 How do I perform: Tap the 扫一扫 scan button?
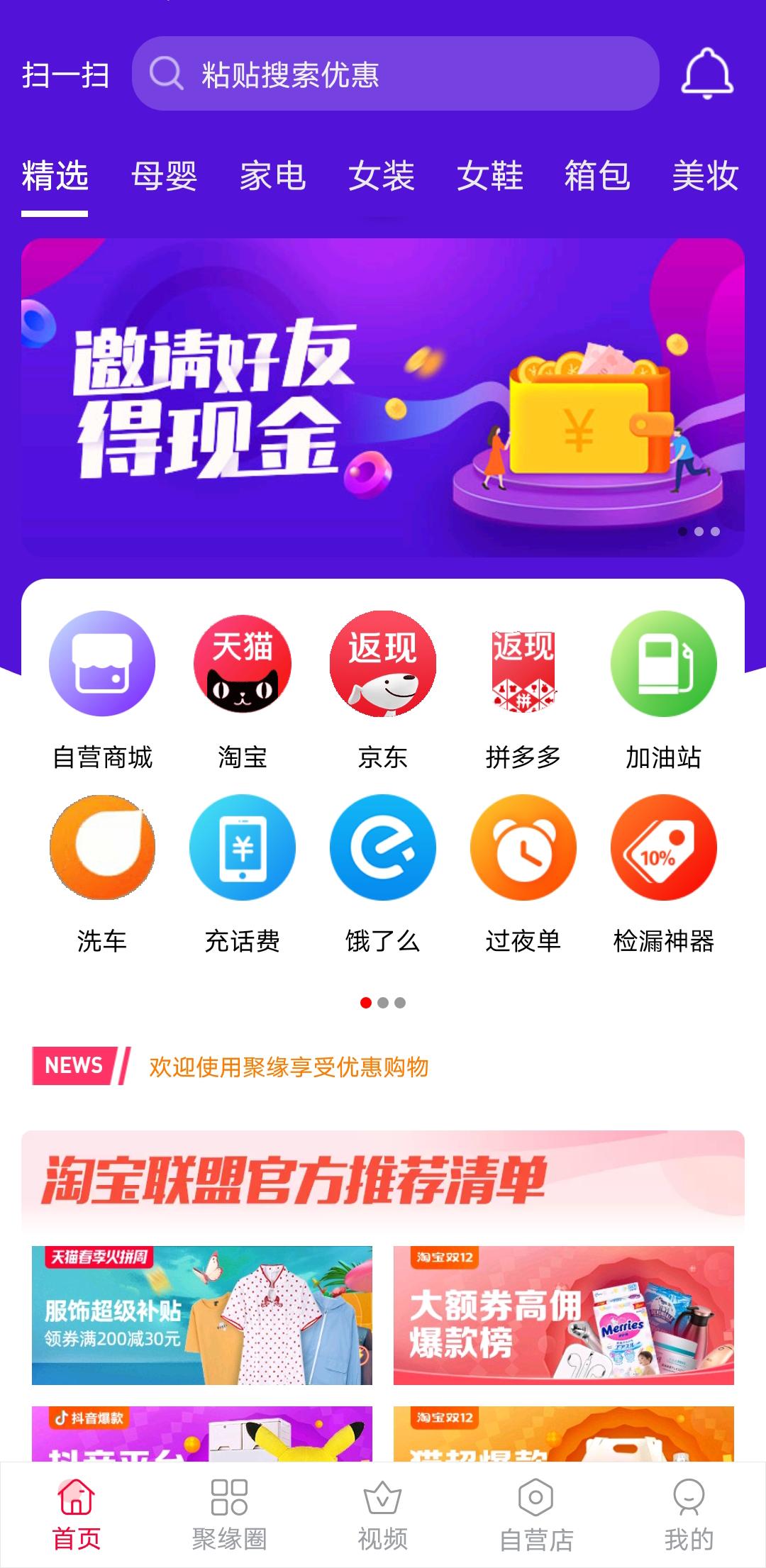click(x=65, y=74)
